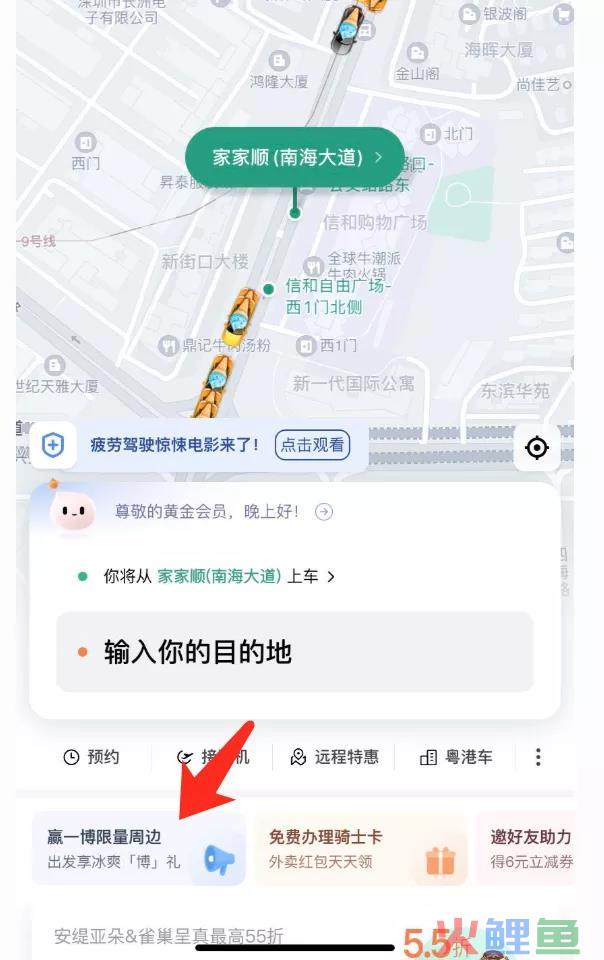Tap the 点击观看 button
This screenshot has width=604, height=960.
pyautogui.click(x=312, y=446)
